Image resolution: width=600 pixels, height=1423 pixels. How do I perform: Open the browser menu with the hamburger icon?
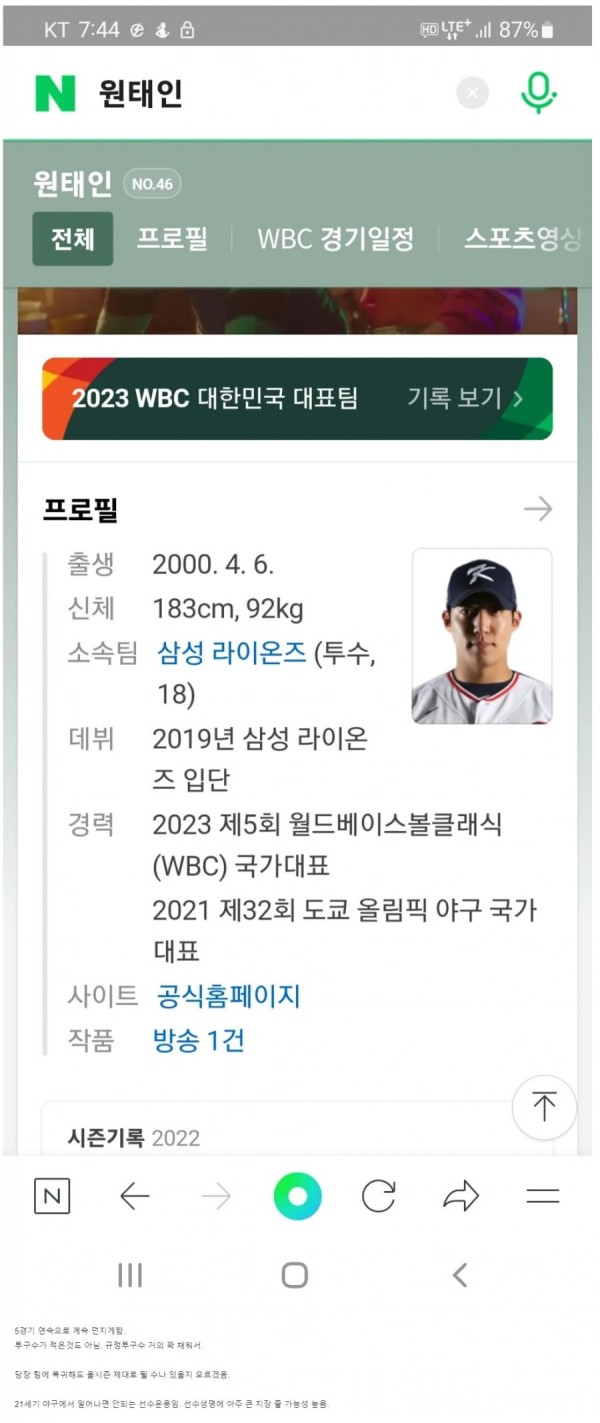coord(542,1196)
